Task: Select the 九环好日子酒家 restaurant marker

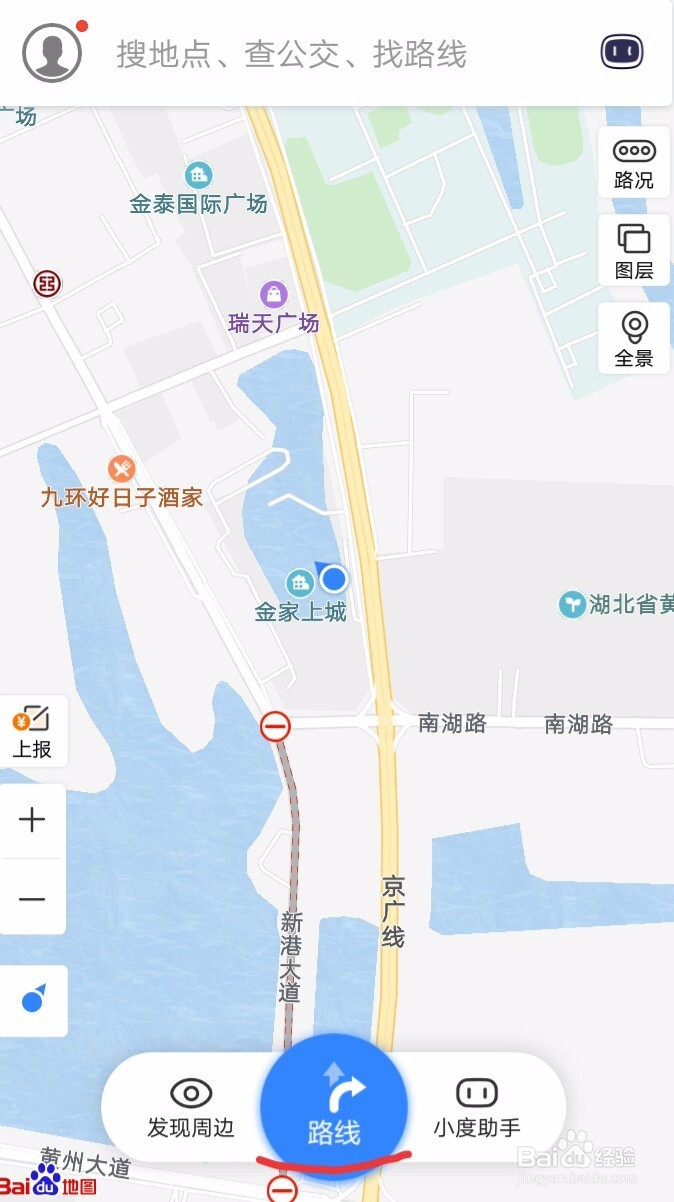Action: (x=122, y=469)
